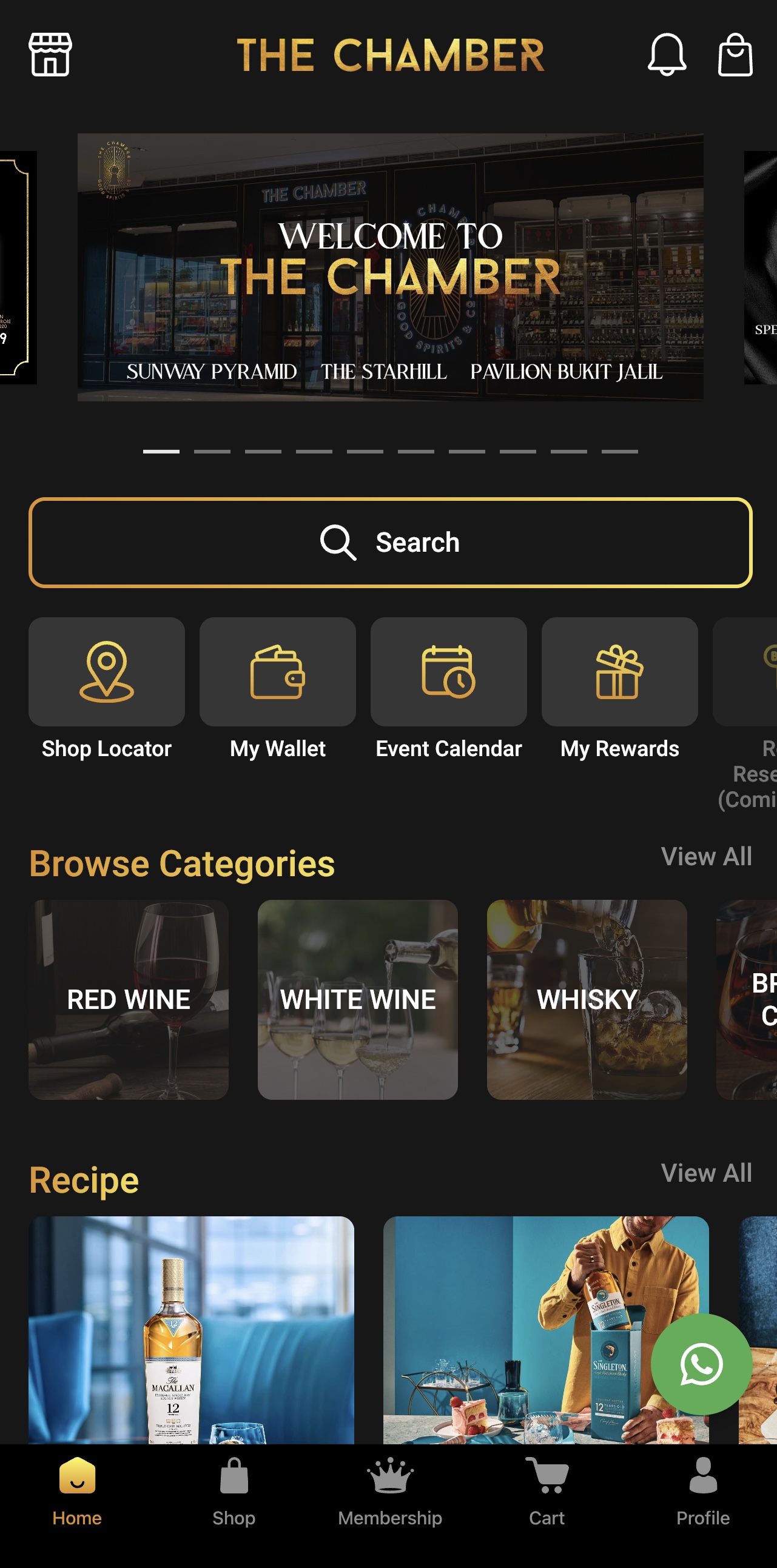Browse the Red Wine category
Viewport: 777px width, 1568px height.
129,999
